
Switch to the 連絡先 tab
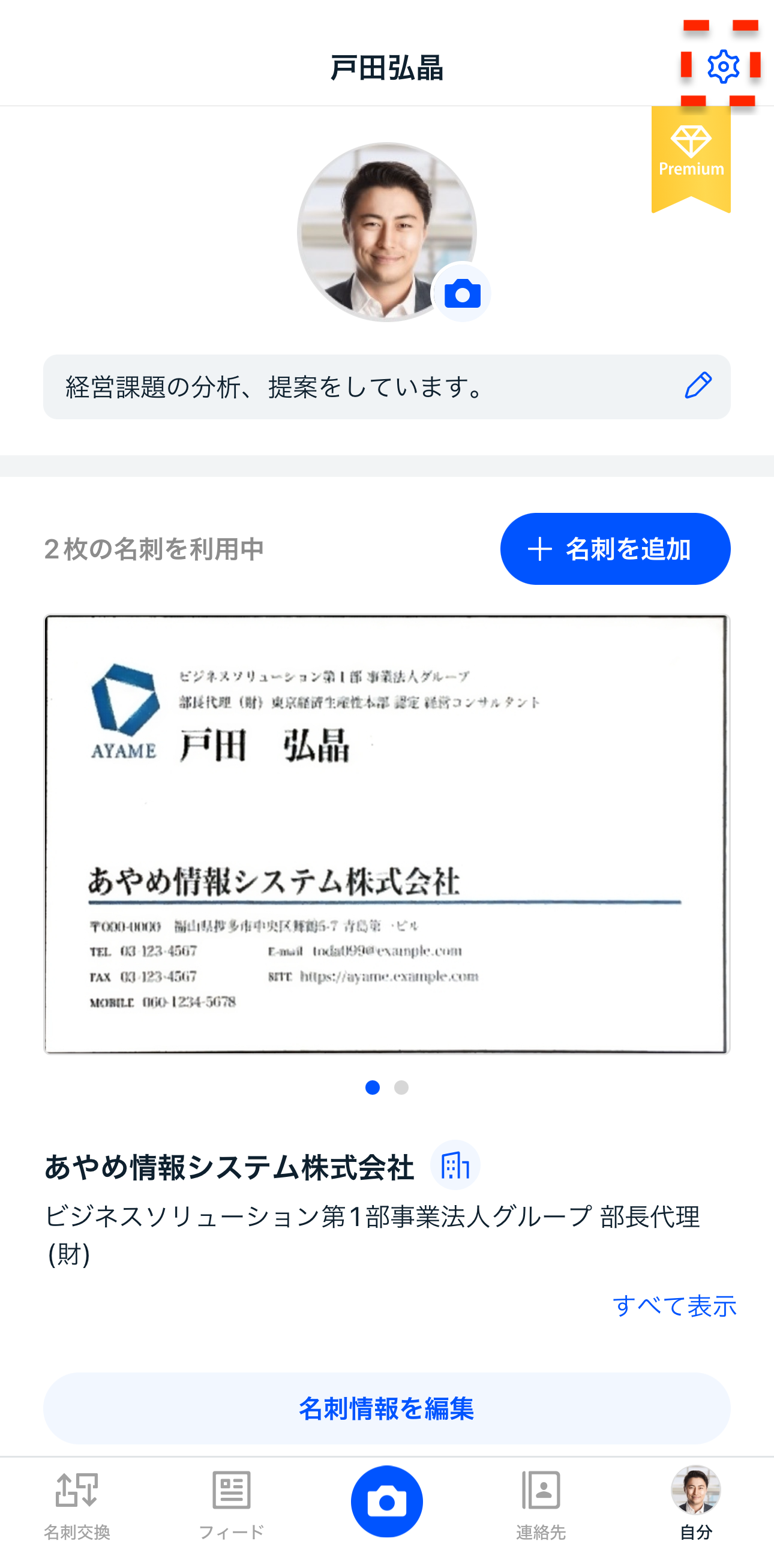coord(541,1504)
